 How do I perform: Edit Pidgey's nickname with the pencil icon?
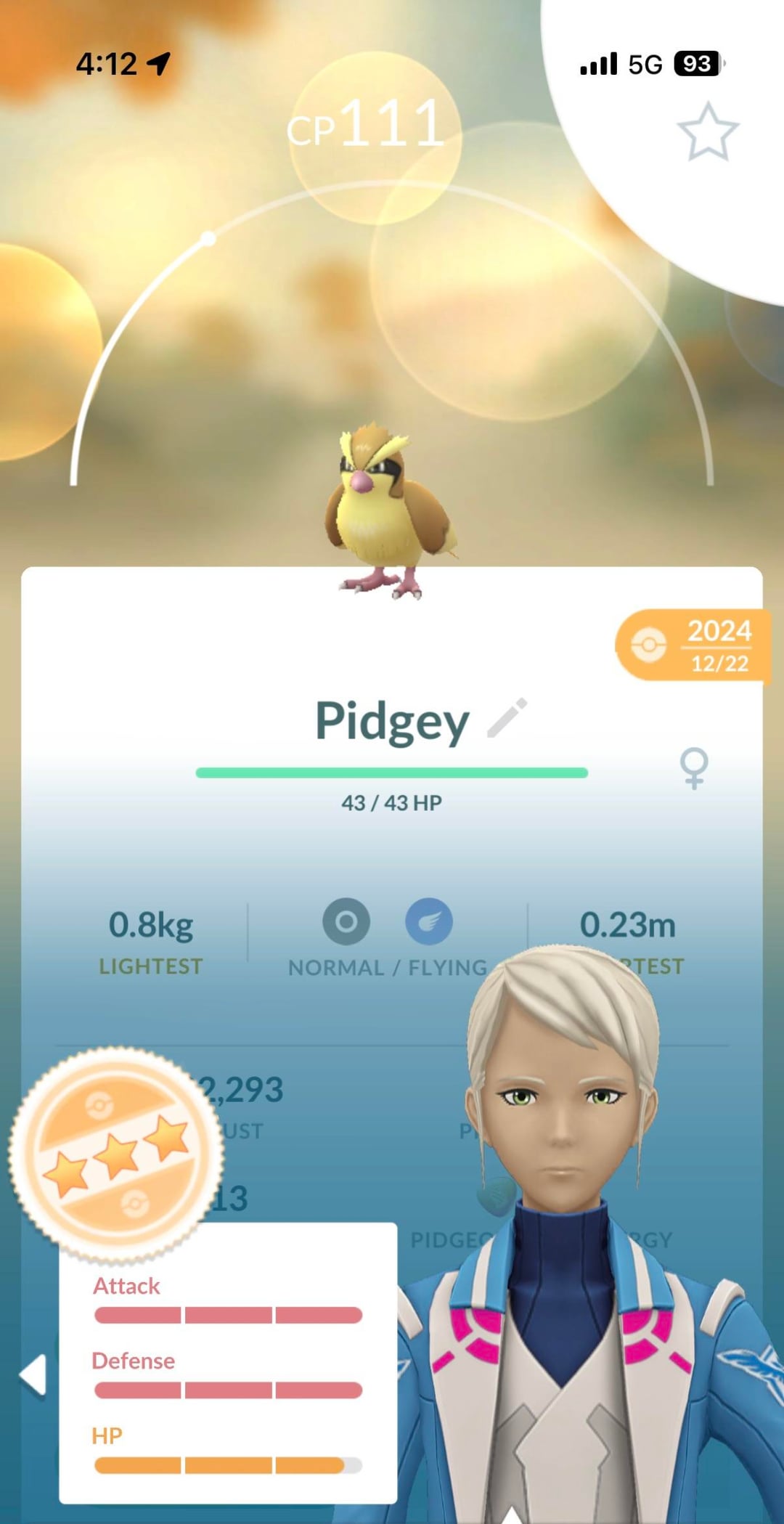click(507, 719)
